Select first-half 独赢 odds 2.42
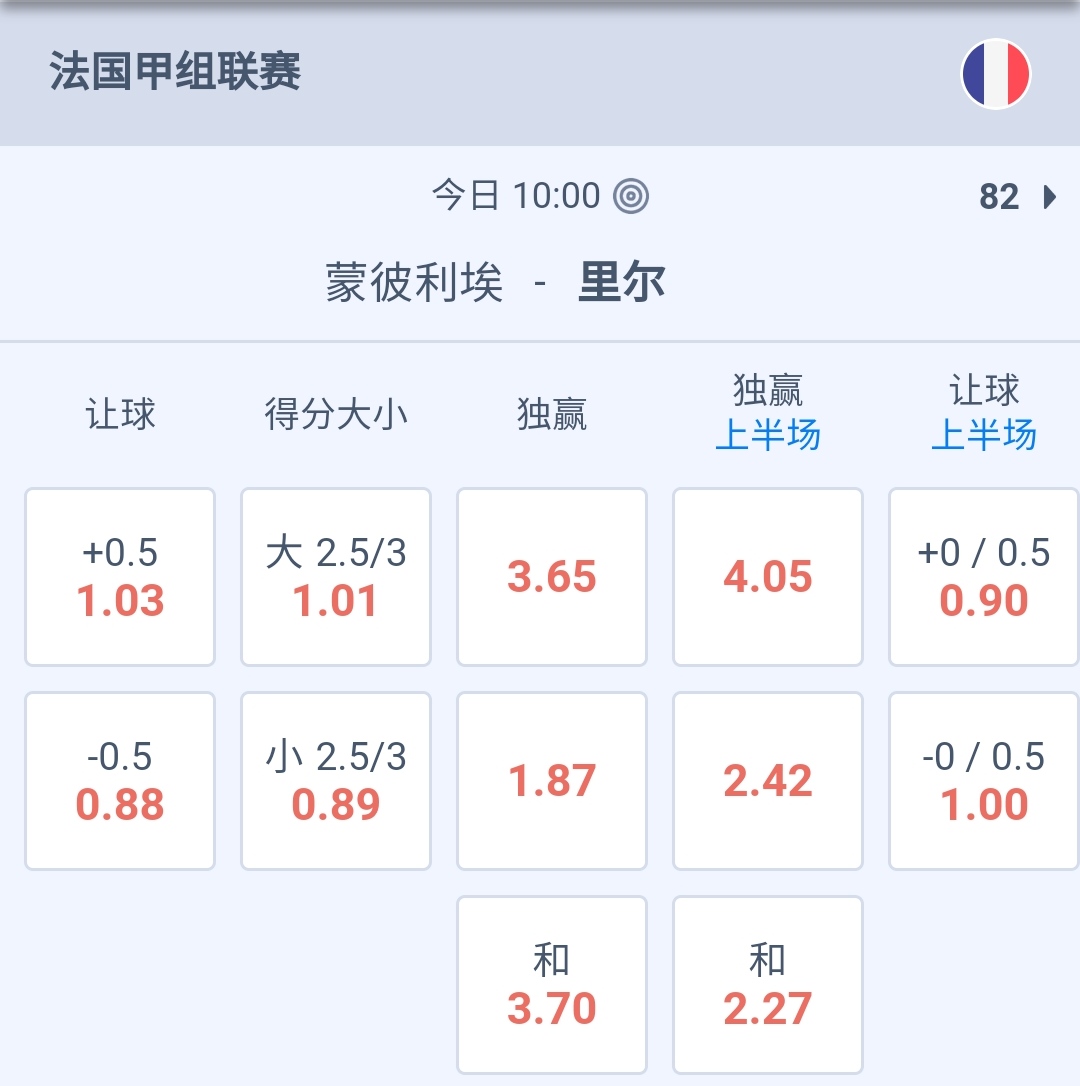 tap(768, 781)
